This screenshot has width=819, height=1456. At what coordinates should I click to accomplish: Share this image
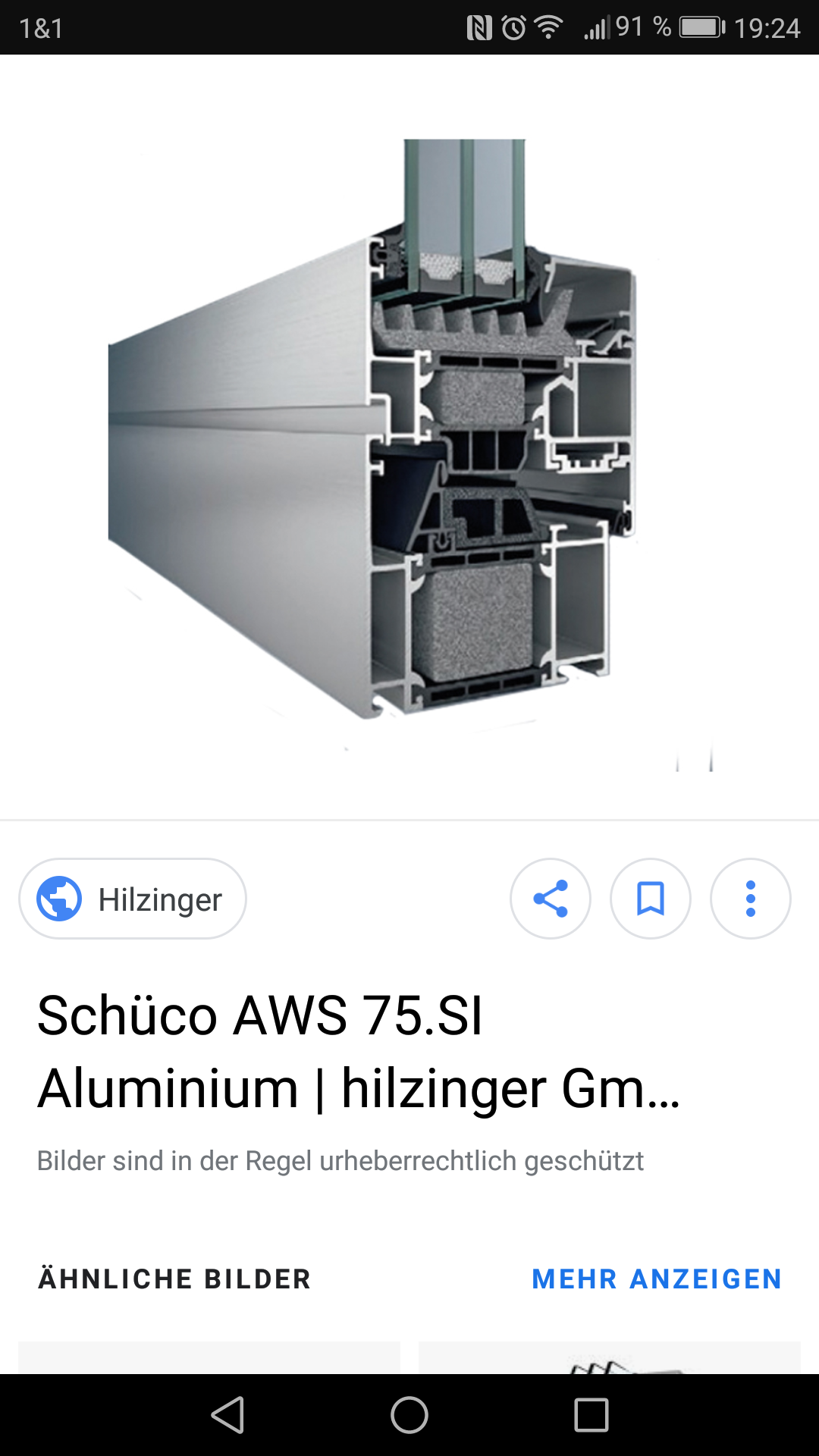coord(551,899)
